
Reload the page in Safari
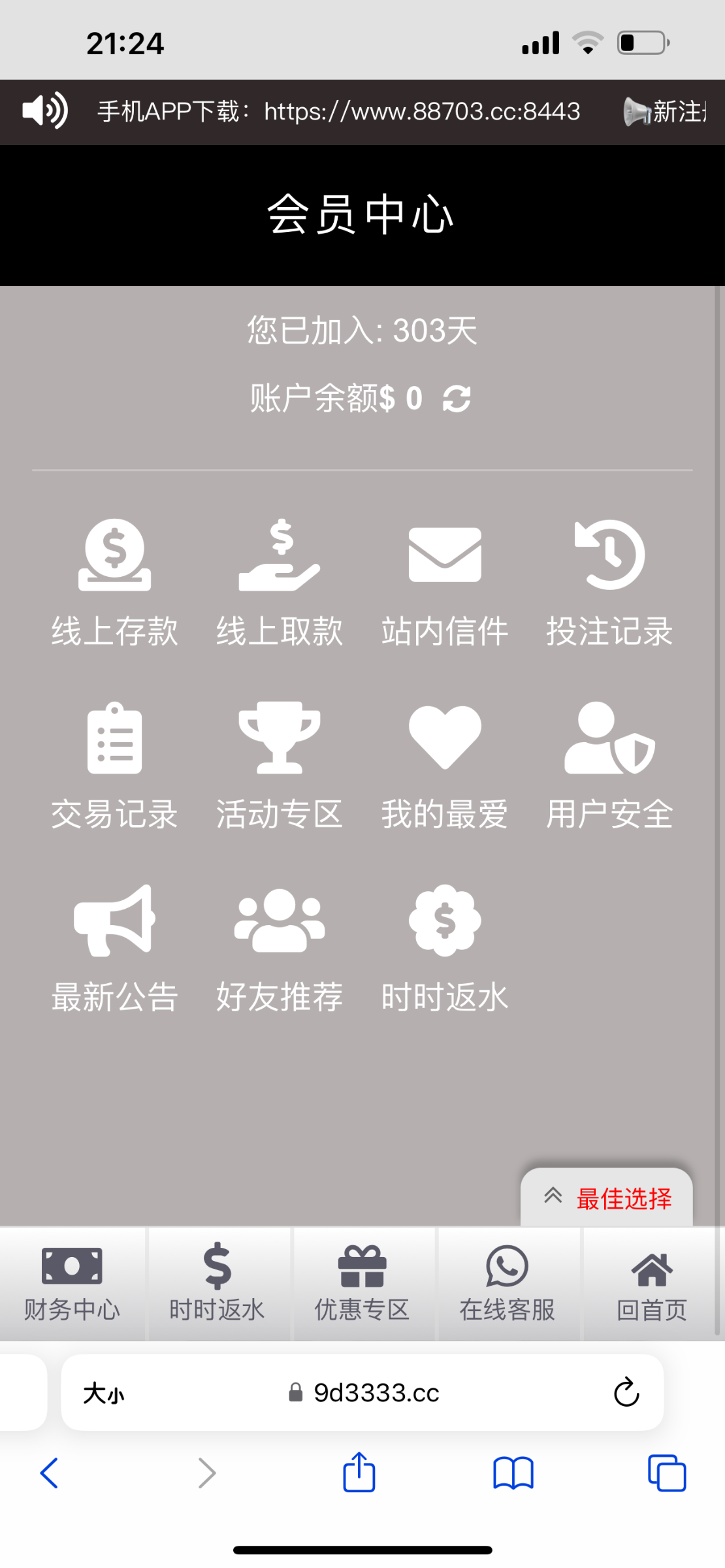pyautogui.click(x=626, y=1392)
